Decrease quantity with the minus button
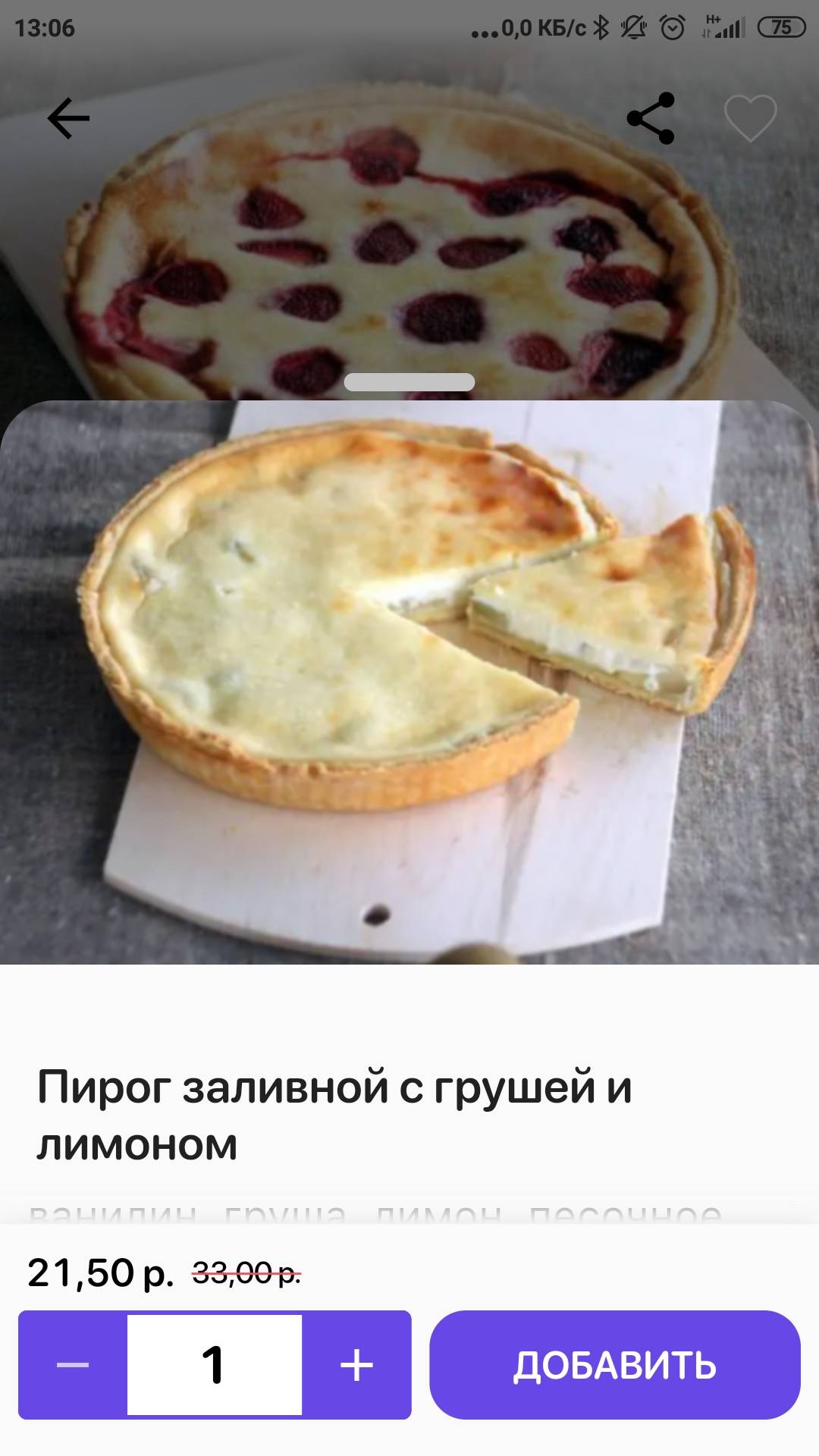The width and height of the screenshot is (819, 1456). click(x=73, y=1365)
